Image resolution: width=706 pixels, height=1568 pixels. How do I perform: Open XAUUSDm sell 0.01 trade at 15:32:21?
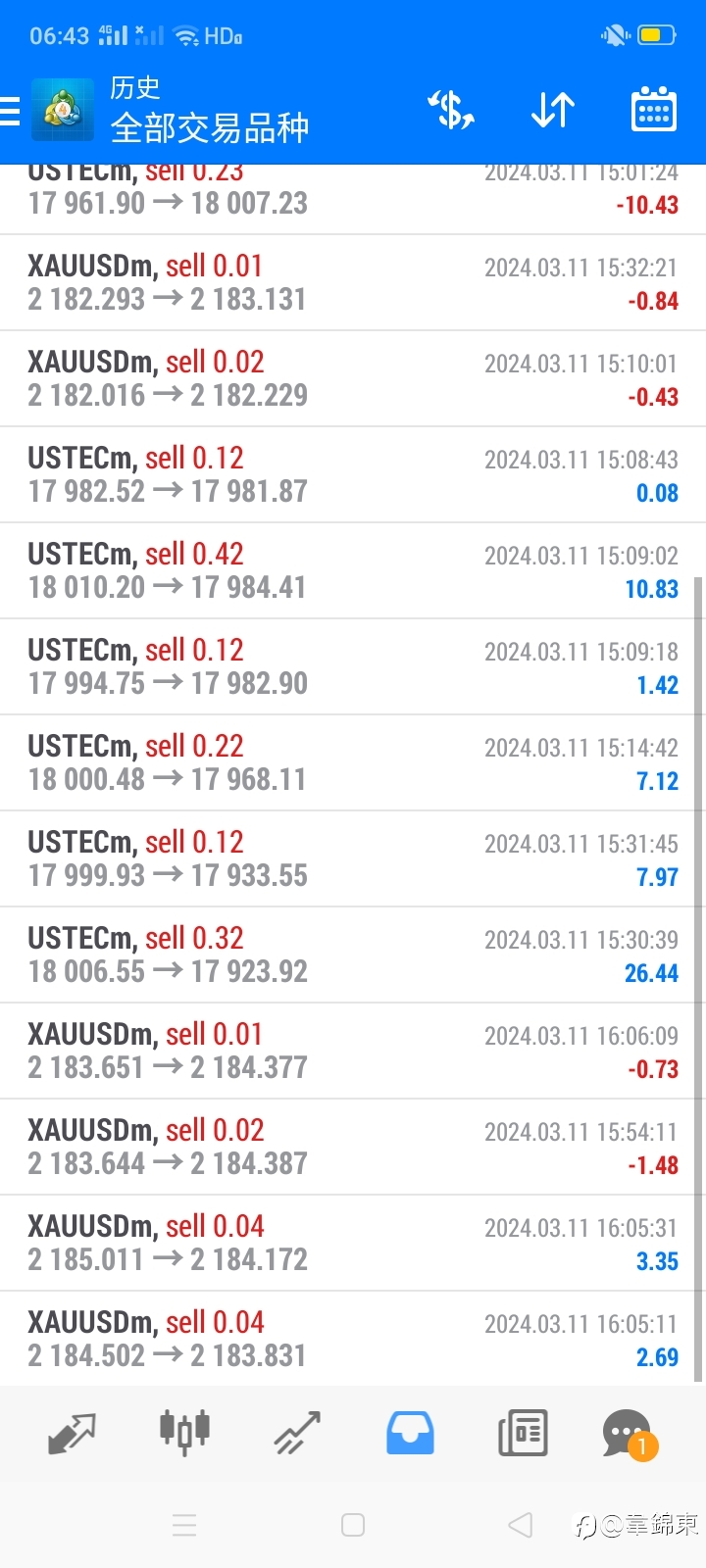[353, 283]
